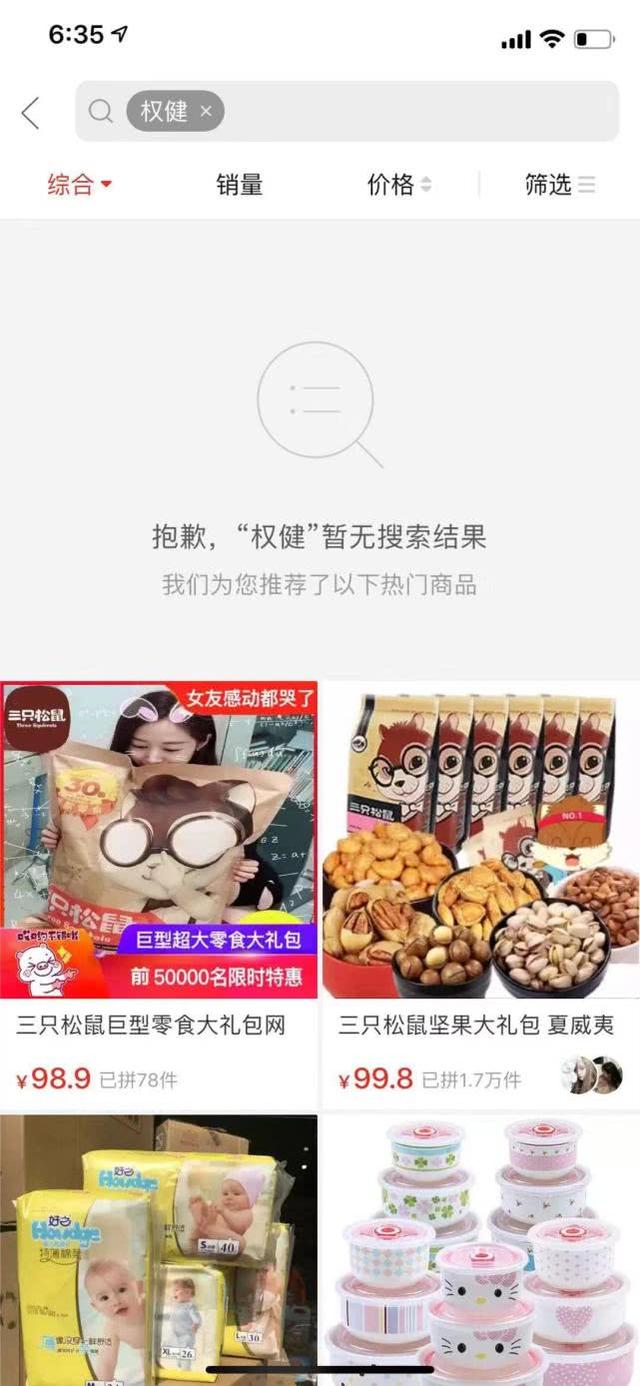The height and width of the screenshot is (1386, 640).
Task: Sort results by 价格
Action: click(x=399, y=185)
